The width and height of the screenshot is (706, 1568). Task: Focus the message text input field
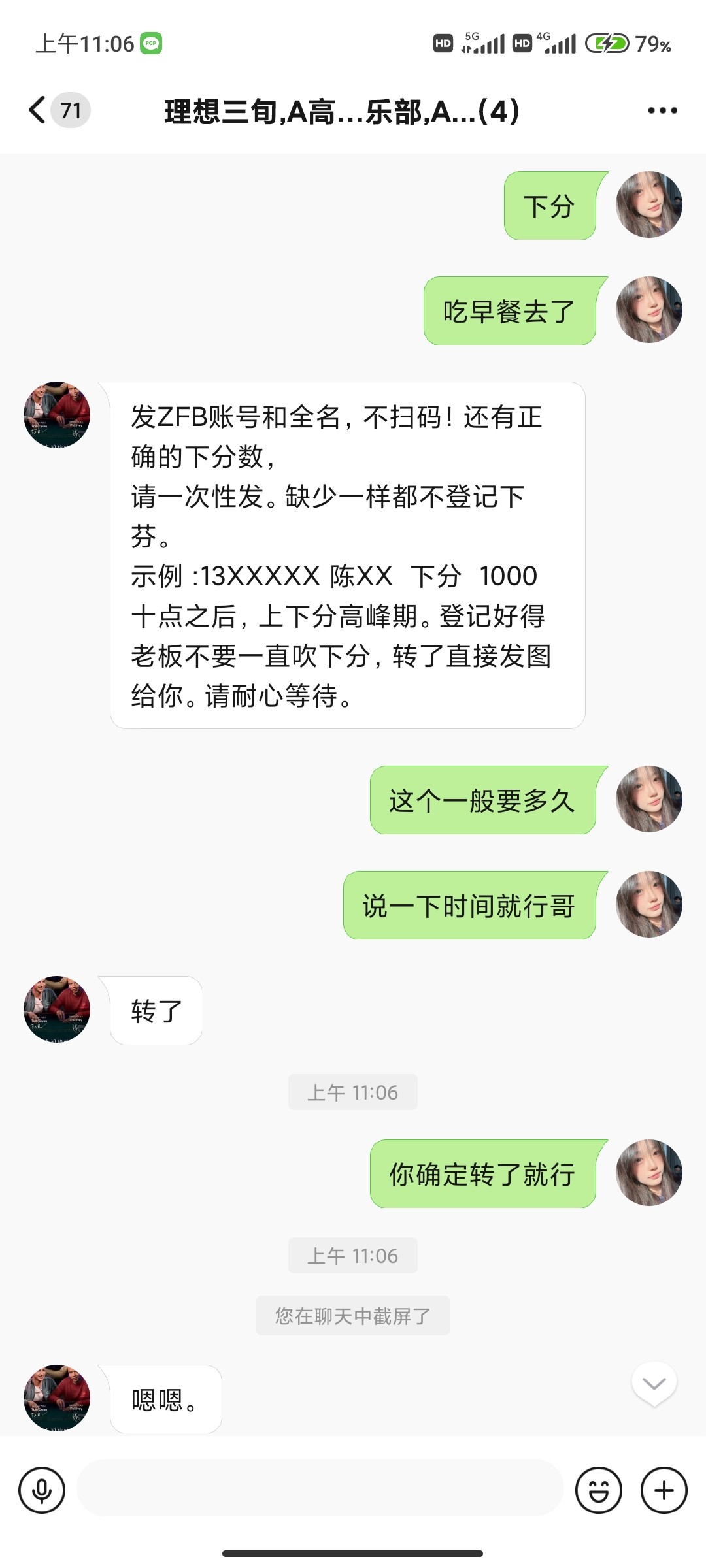320,1489
